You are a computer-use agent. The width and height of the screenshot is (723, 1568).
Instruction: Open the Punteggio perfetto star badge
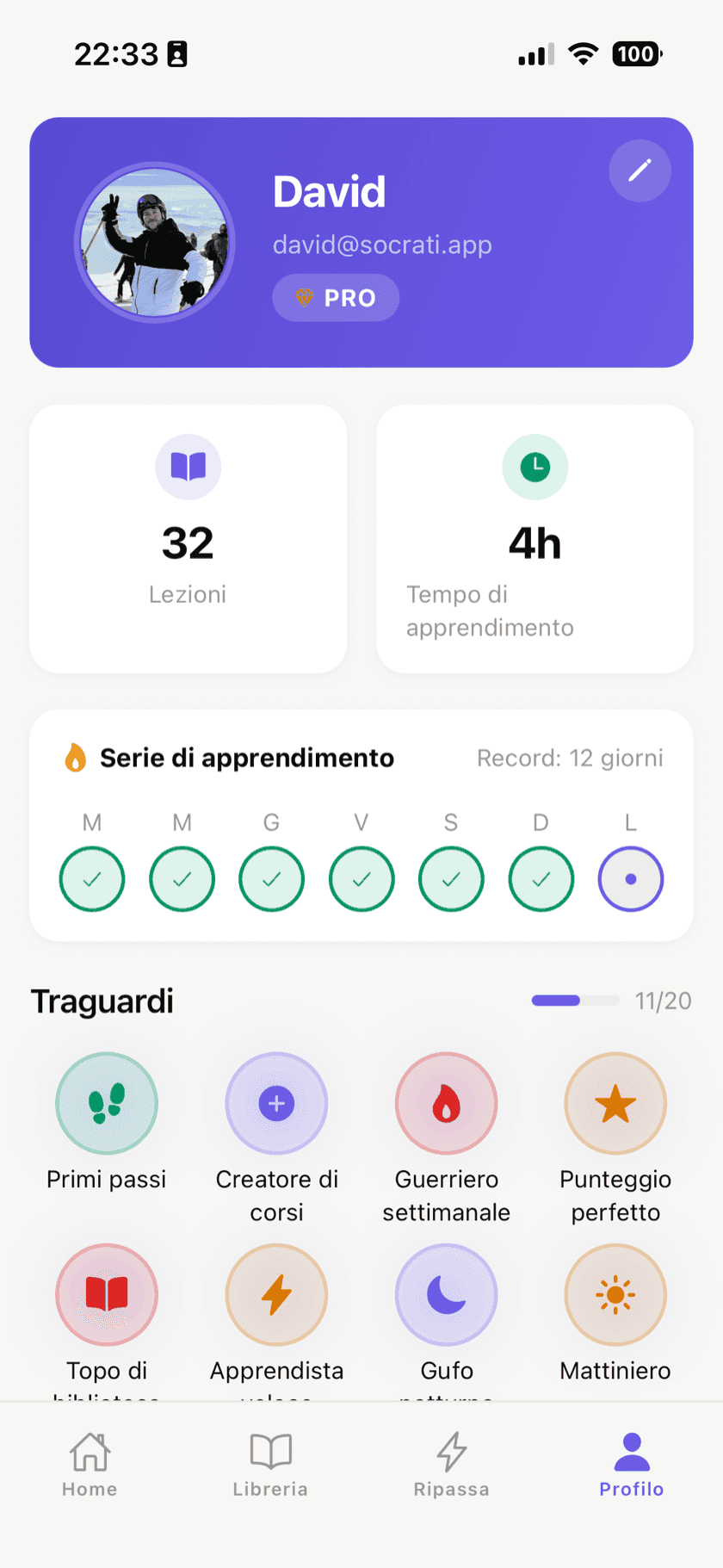coord(615,1103)
